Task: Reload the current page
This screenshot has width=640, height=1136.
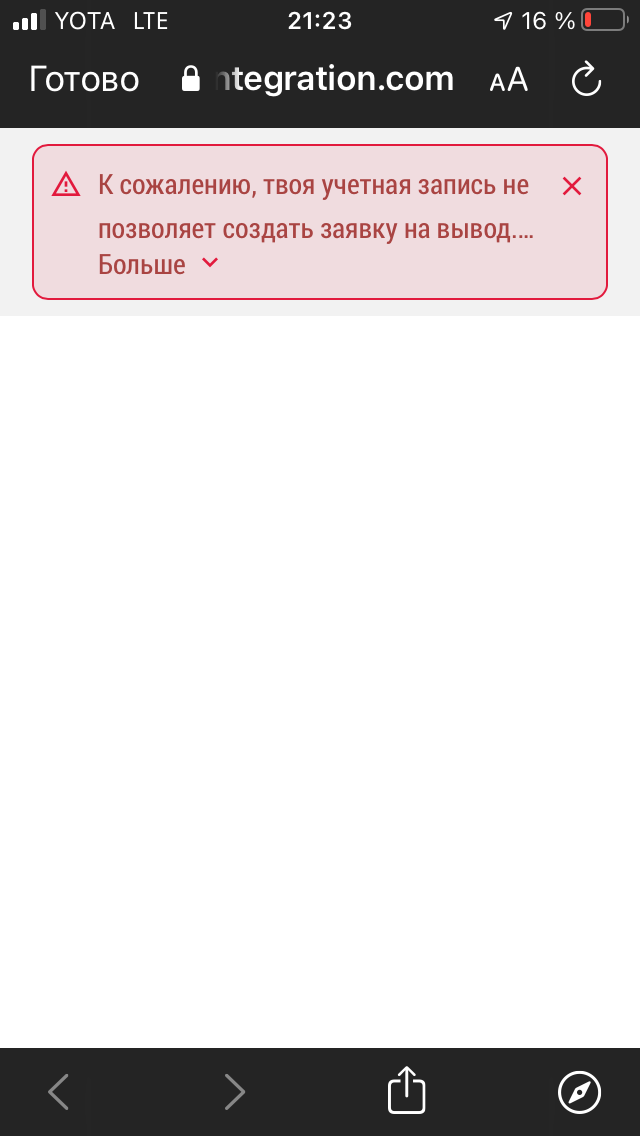Action: [586, 80]
